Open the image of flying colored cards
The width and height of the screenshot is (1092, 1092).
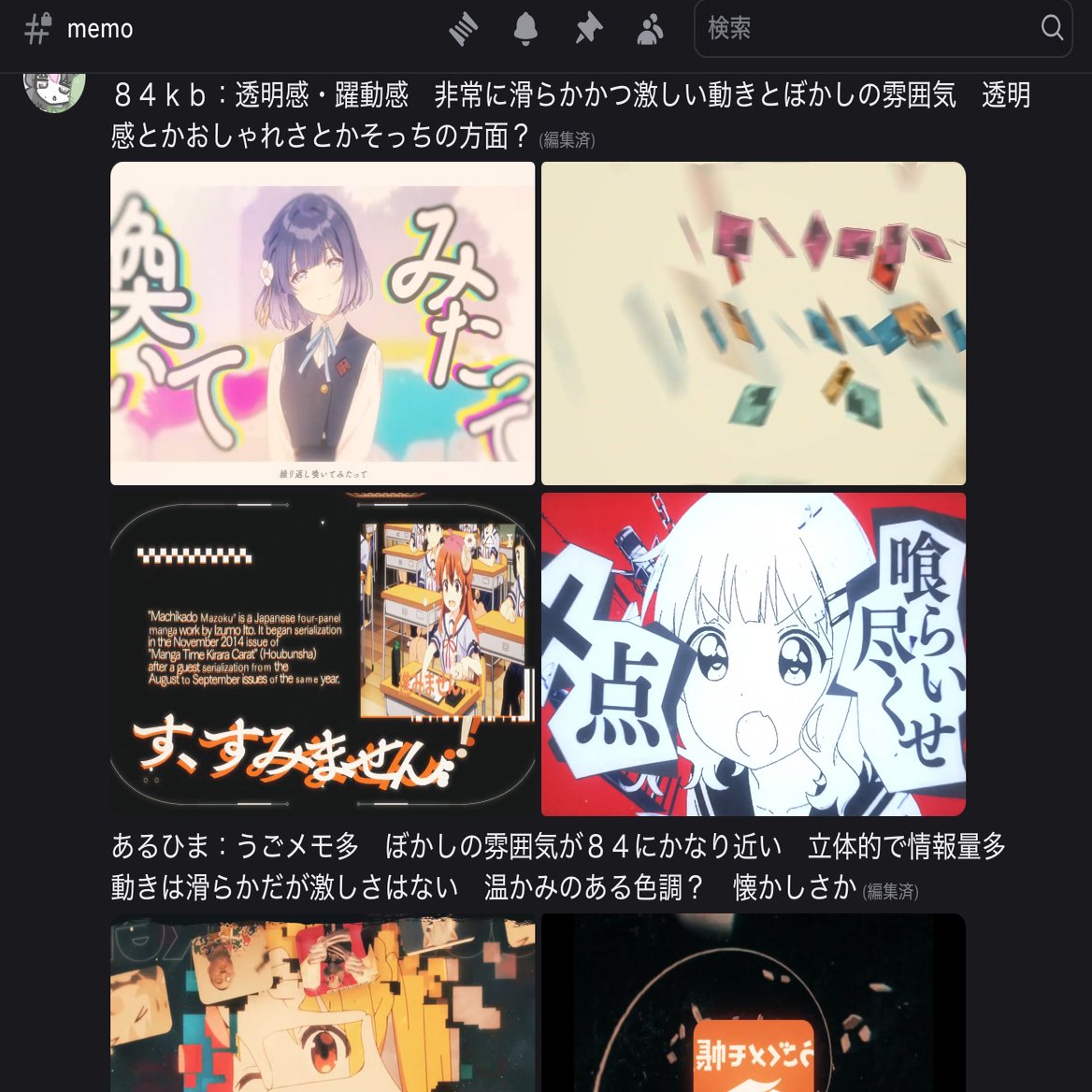[x=753, y=323]
